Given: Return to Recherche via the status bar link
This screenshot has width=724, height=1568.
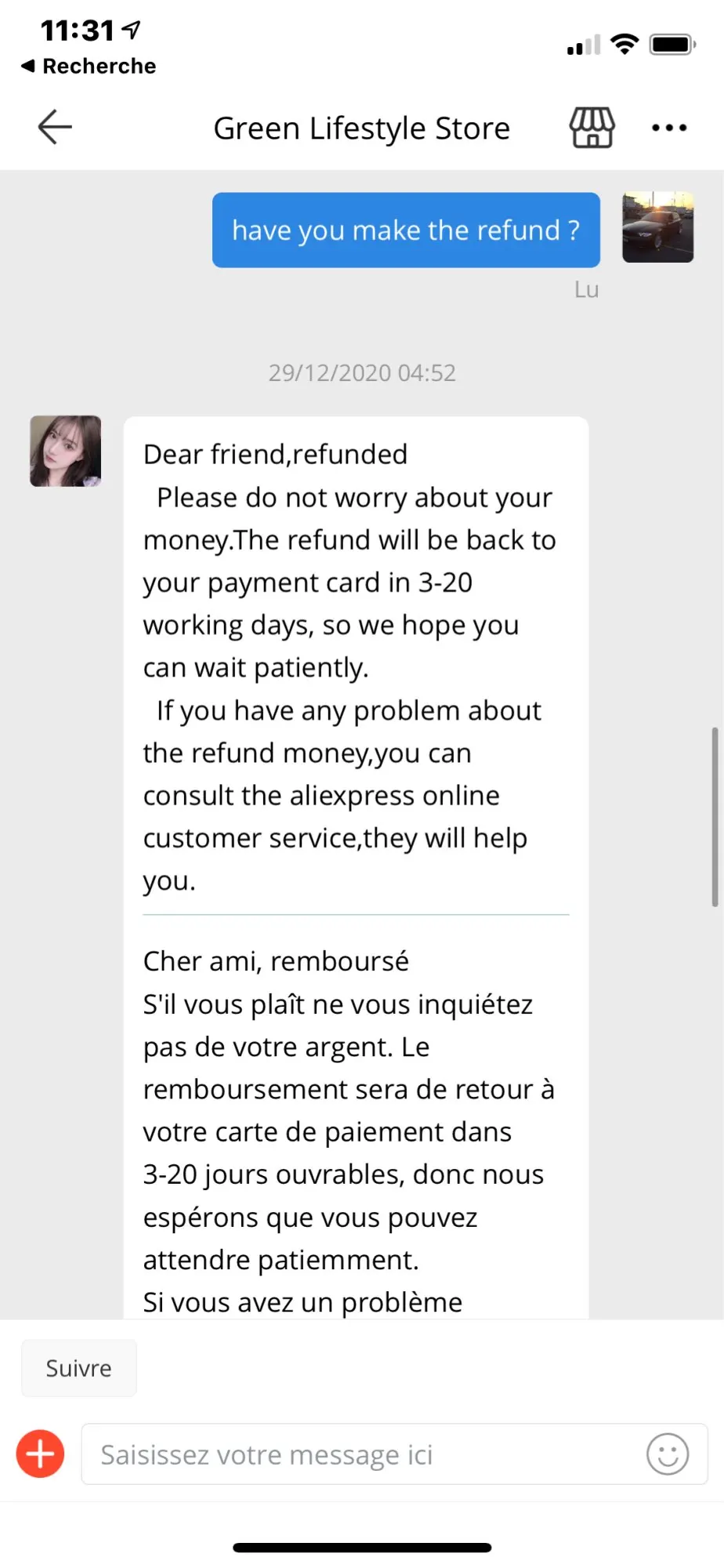Looking at the screenshot, I should point(89,67).
